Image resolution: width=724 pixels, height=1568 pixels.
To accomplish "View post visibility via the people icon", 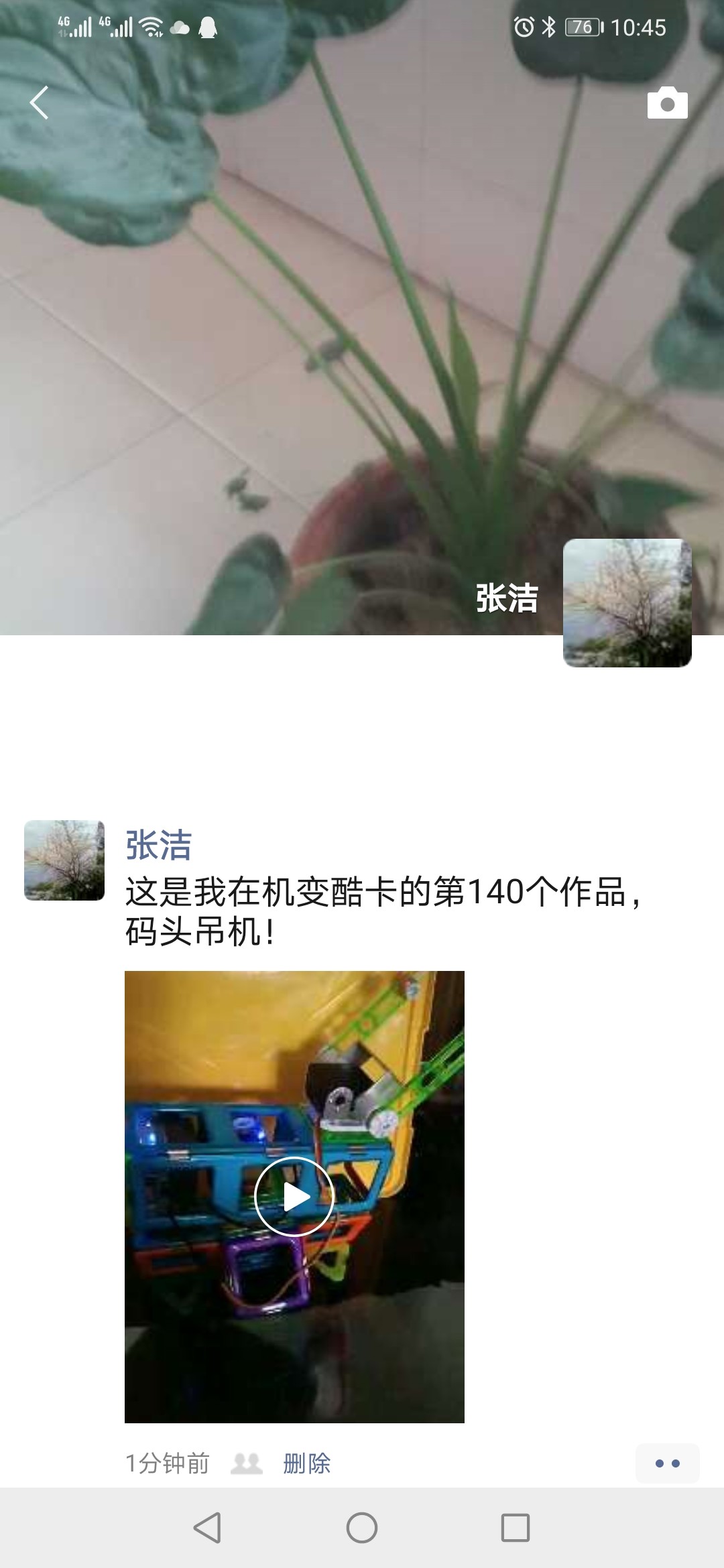I will 246,1463.
